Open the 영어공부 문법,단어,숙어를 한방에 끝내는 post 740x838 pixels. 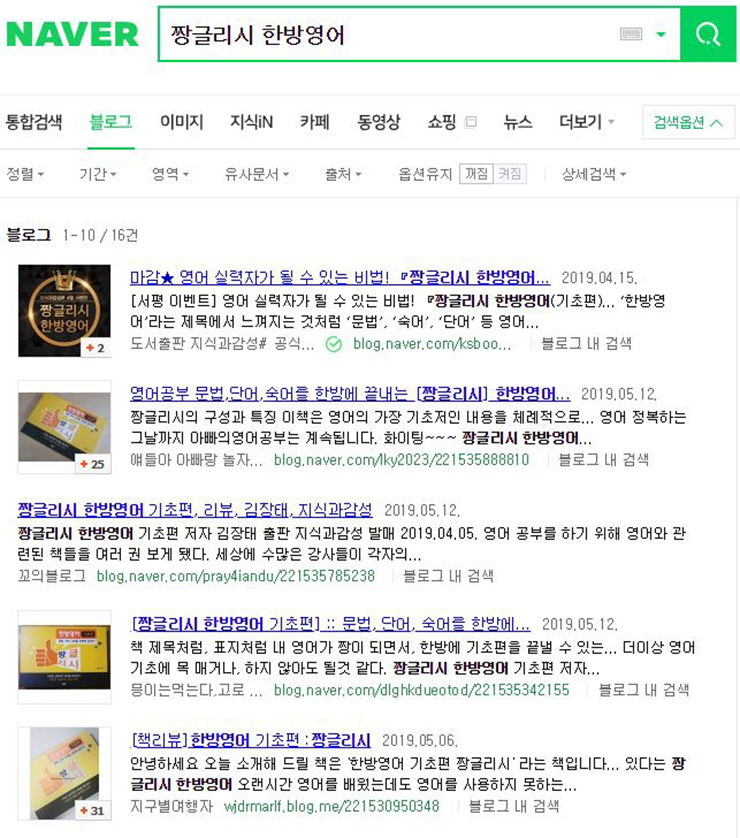pos(350,393)
